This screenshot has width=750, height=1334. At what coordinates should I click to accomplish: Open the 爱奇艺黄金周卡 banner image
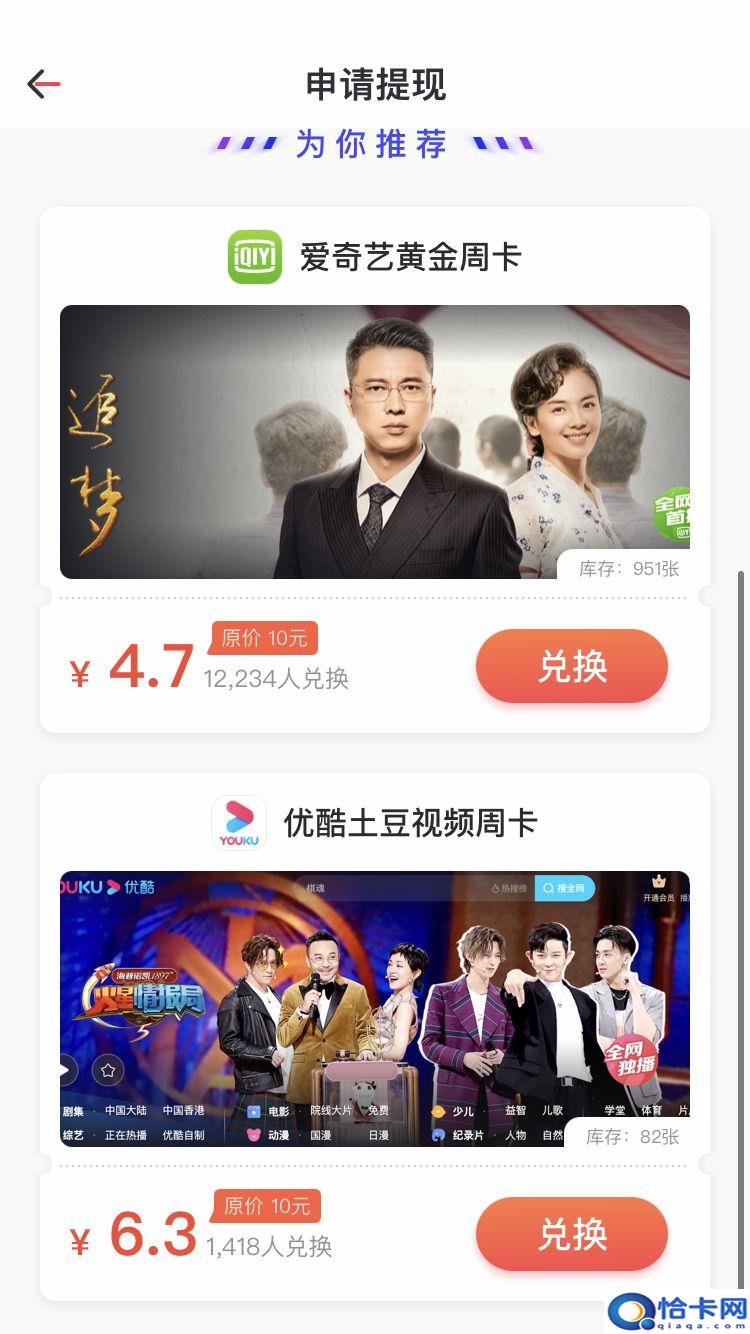(x=374, y=441)
